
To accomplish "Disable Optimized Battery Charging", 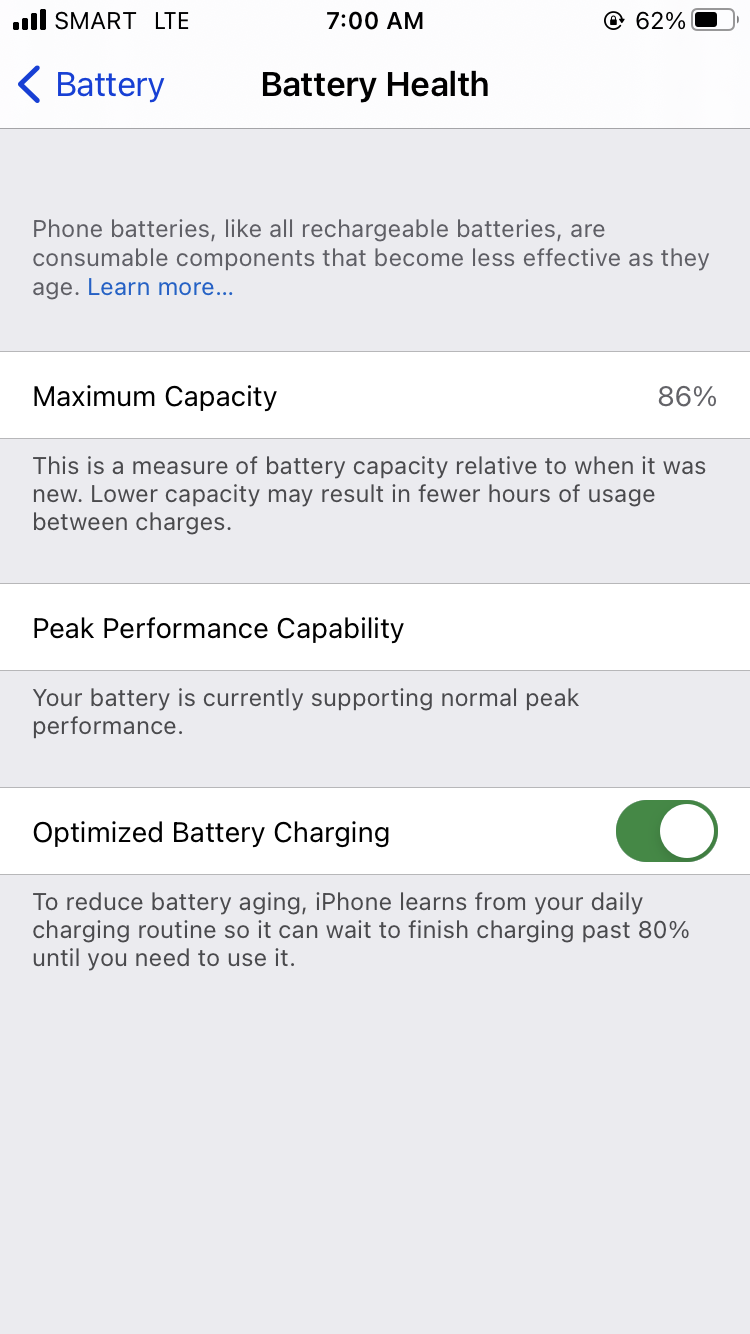I will (x=666, y=831).
